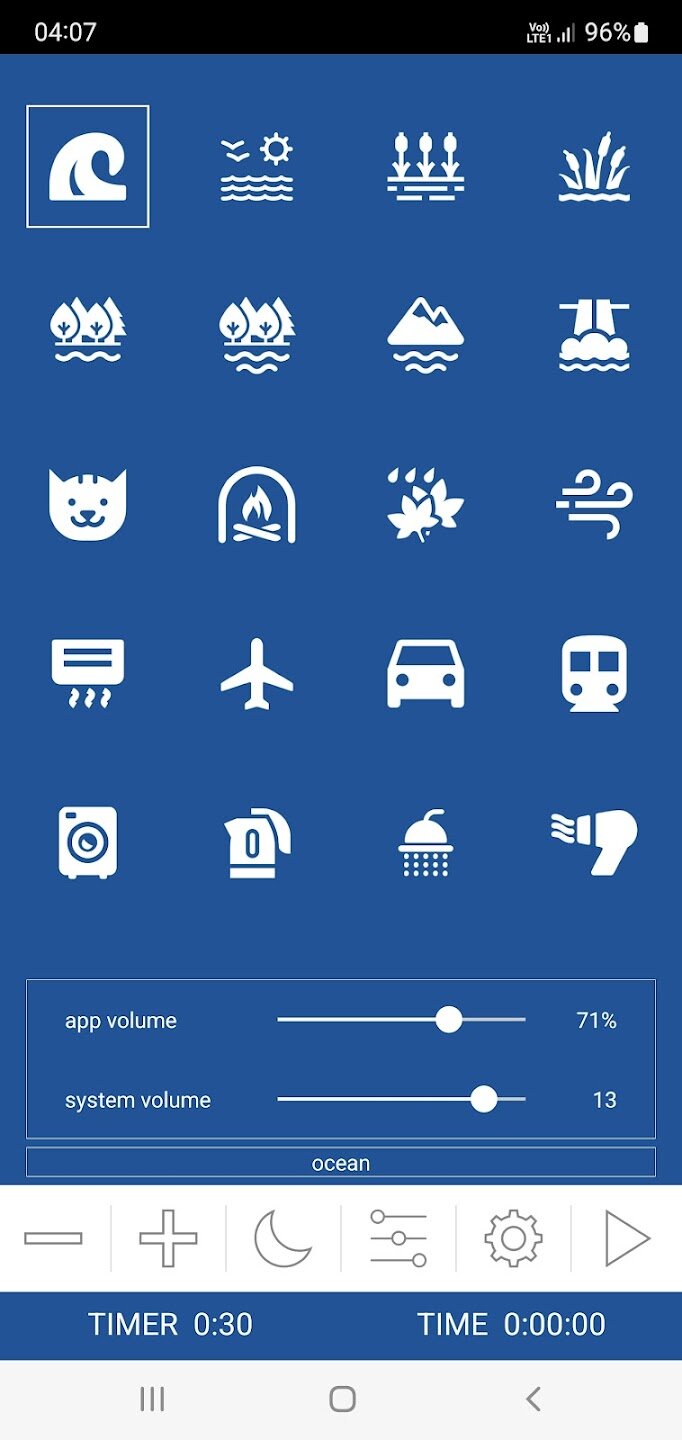Viewport: 682px width, 1440px height.
Task: Start playback with the play button
Action: [628, 1238]
